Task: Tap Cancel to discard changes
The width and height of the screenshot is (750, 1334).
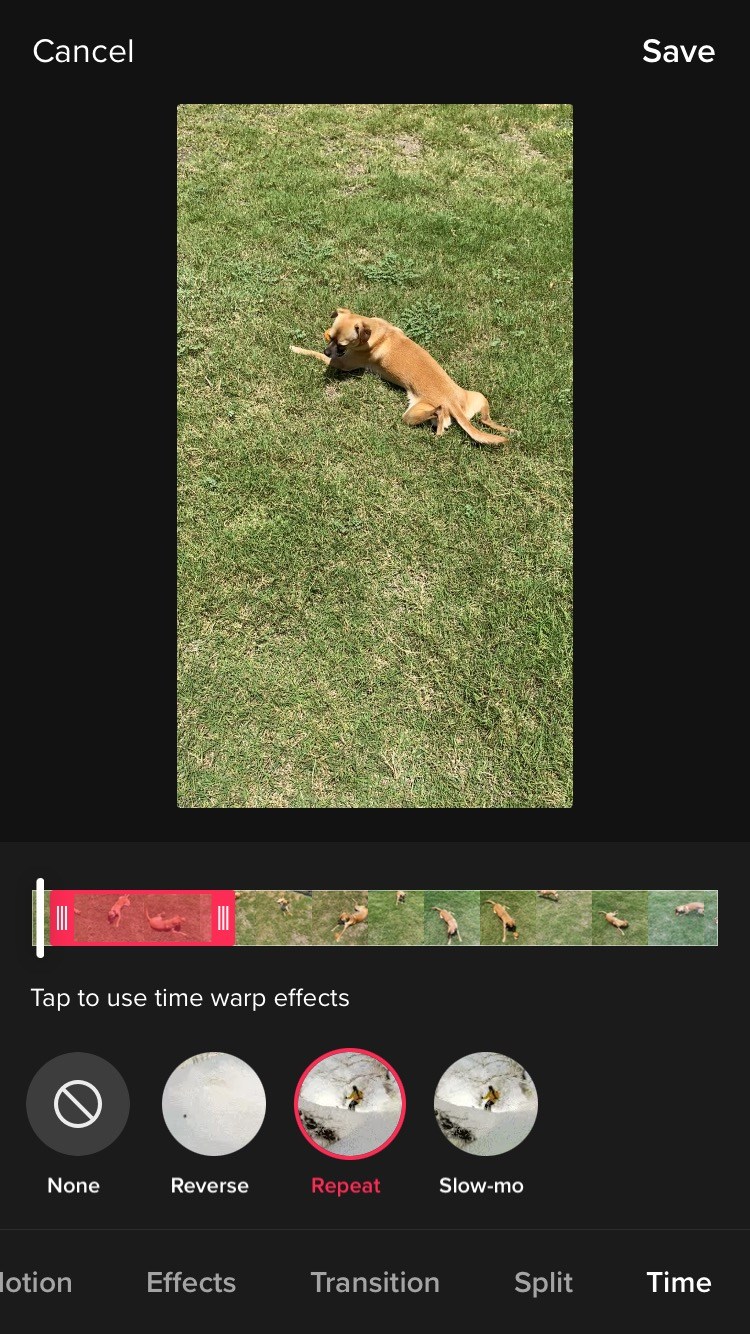Action: pos(83,51)
